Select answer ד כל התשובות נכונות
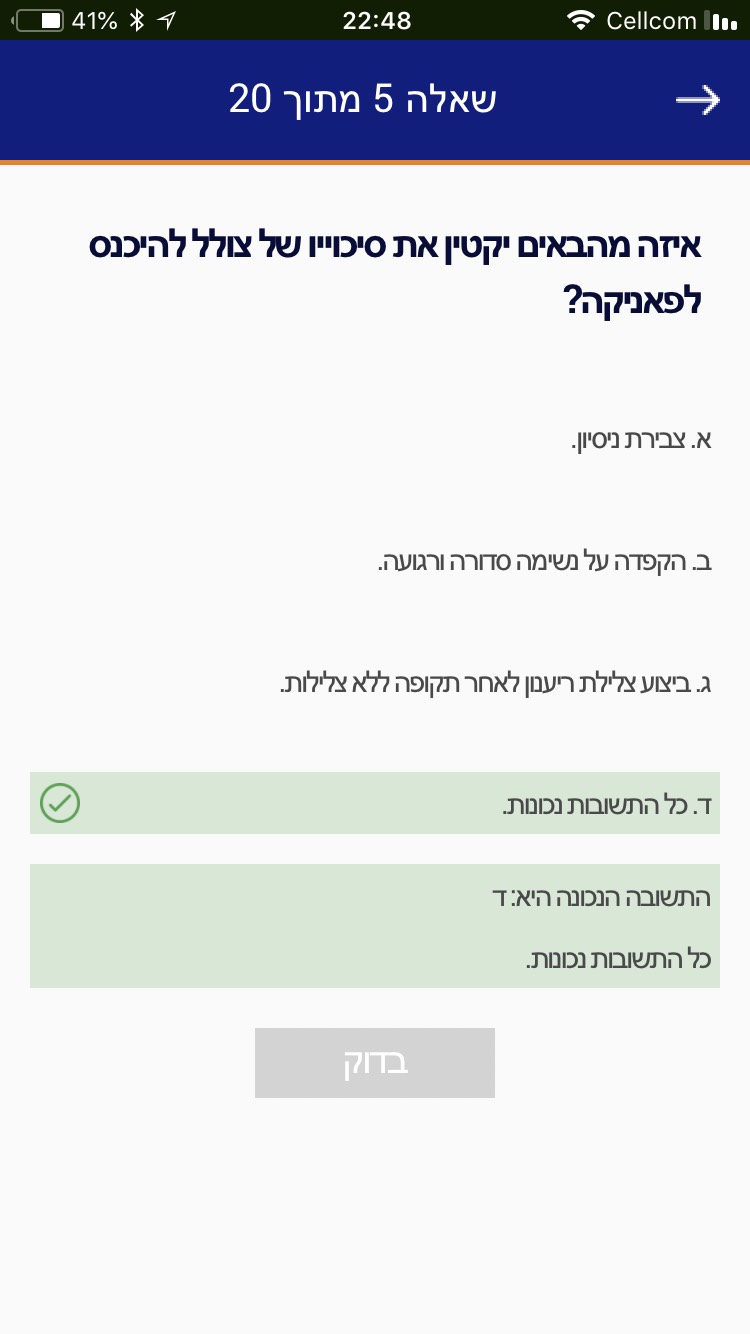The height and width of the screenshot is (1334, 750). coord(375,803)
